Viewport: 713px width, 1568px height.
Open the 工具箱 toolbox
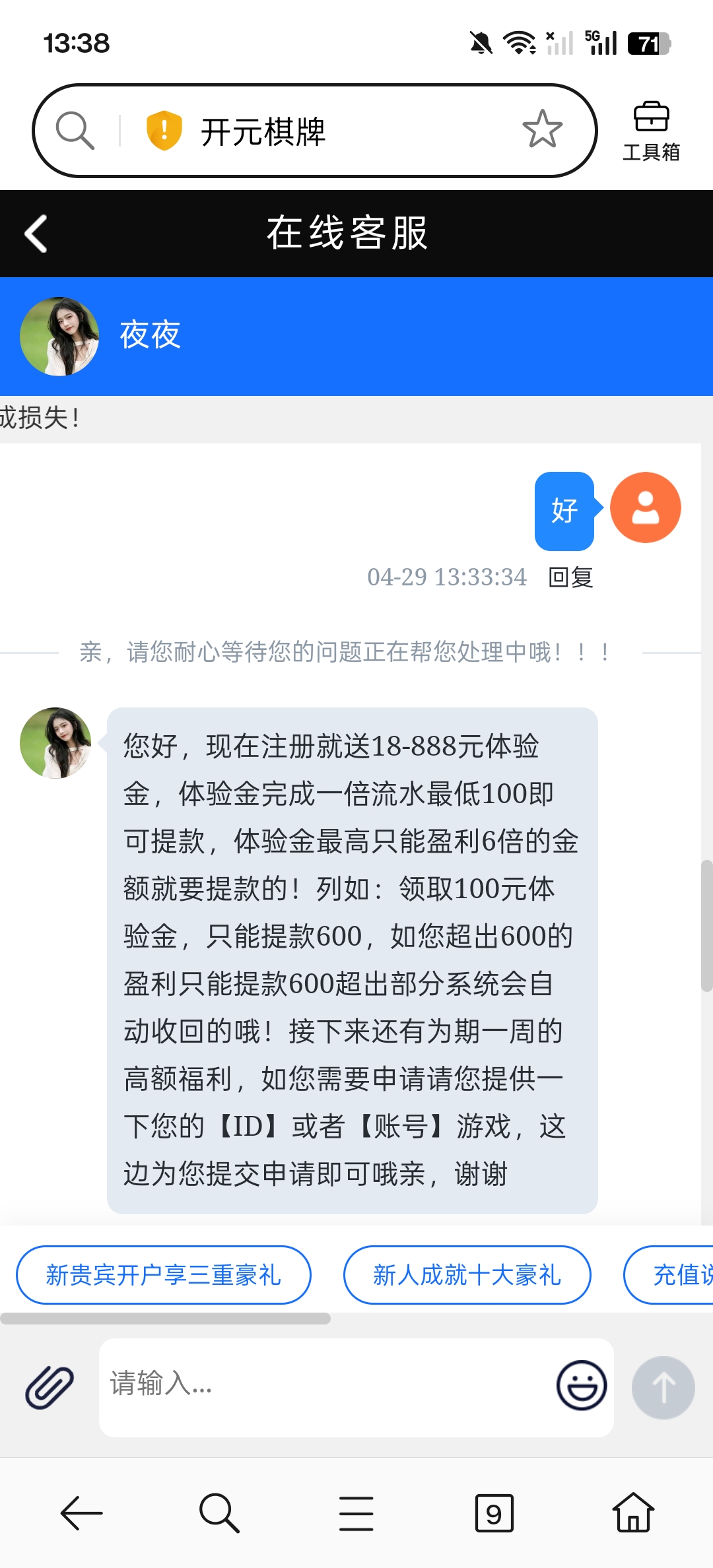click(651, 131)
